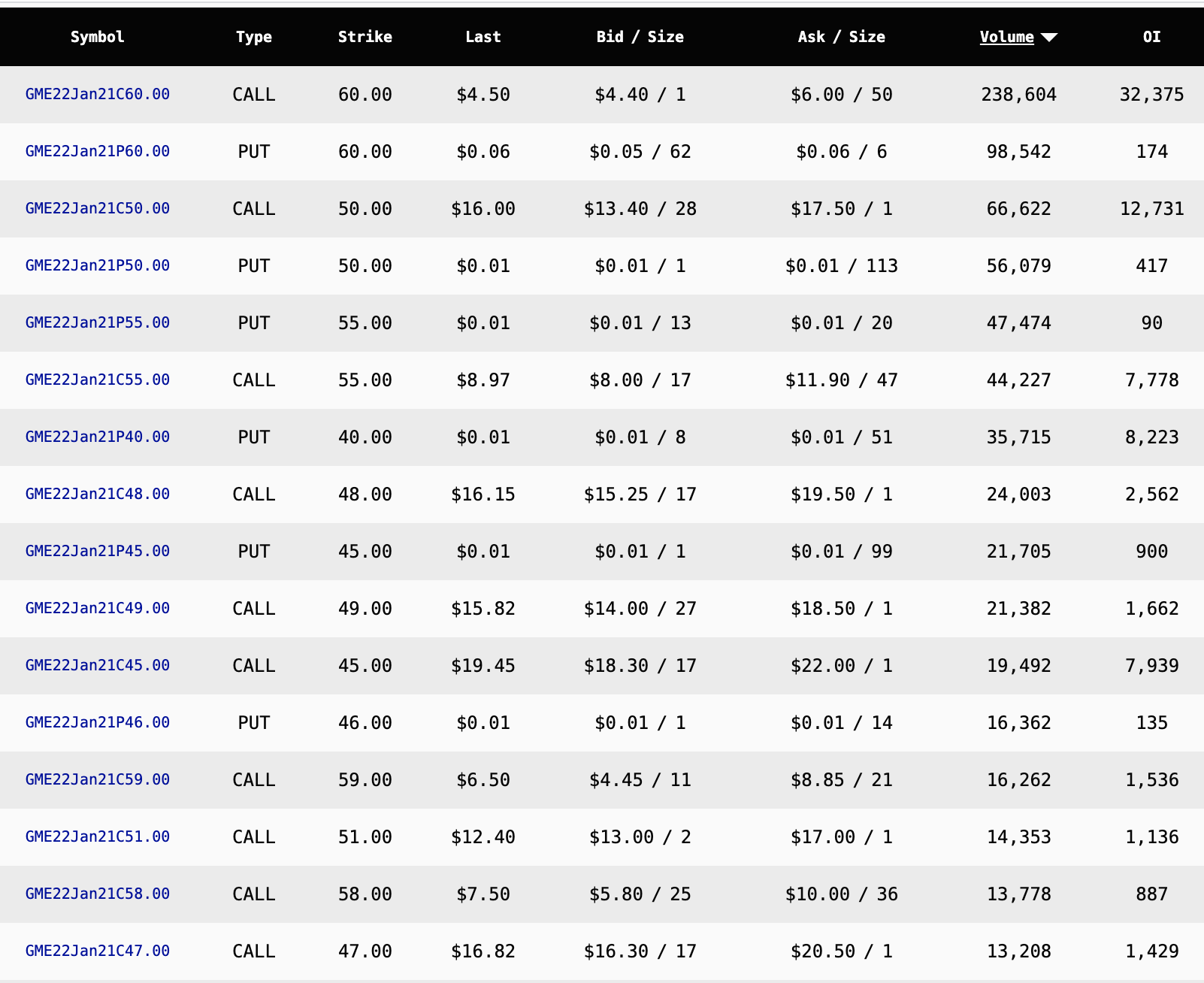Open the GME22Jan21C55.00 symbol link
Viewport: 1204px width, 983px height.
pyautogui.click(x=98, y=380)
